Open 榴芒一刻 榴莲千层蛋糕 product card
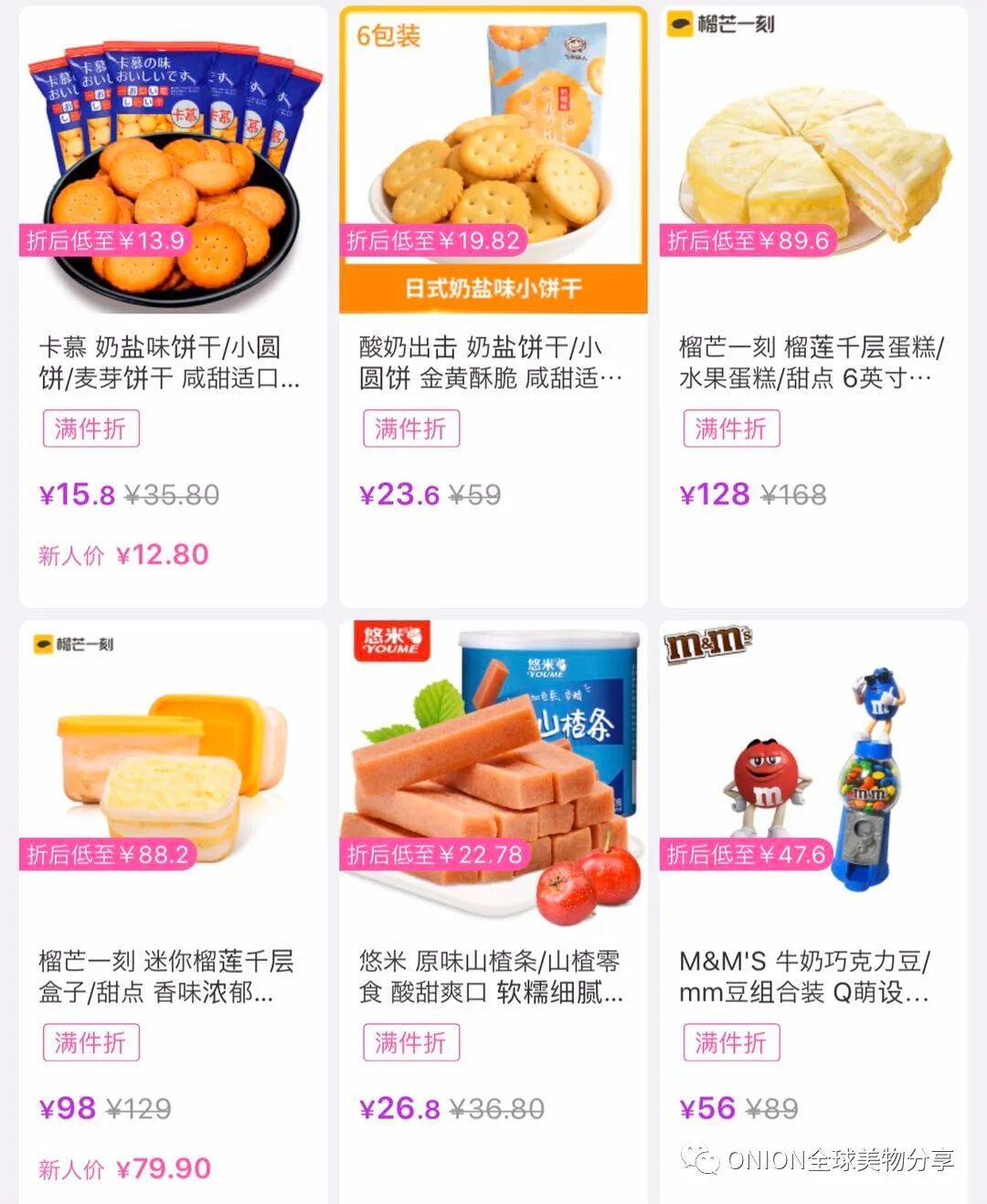Image resolution: width=987 pixels, height=1204 pixels. (x=812, y=362)
